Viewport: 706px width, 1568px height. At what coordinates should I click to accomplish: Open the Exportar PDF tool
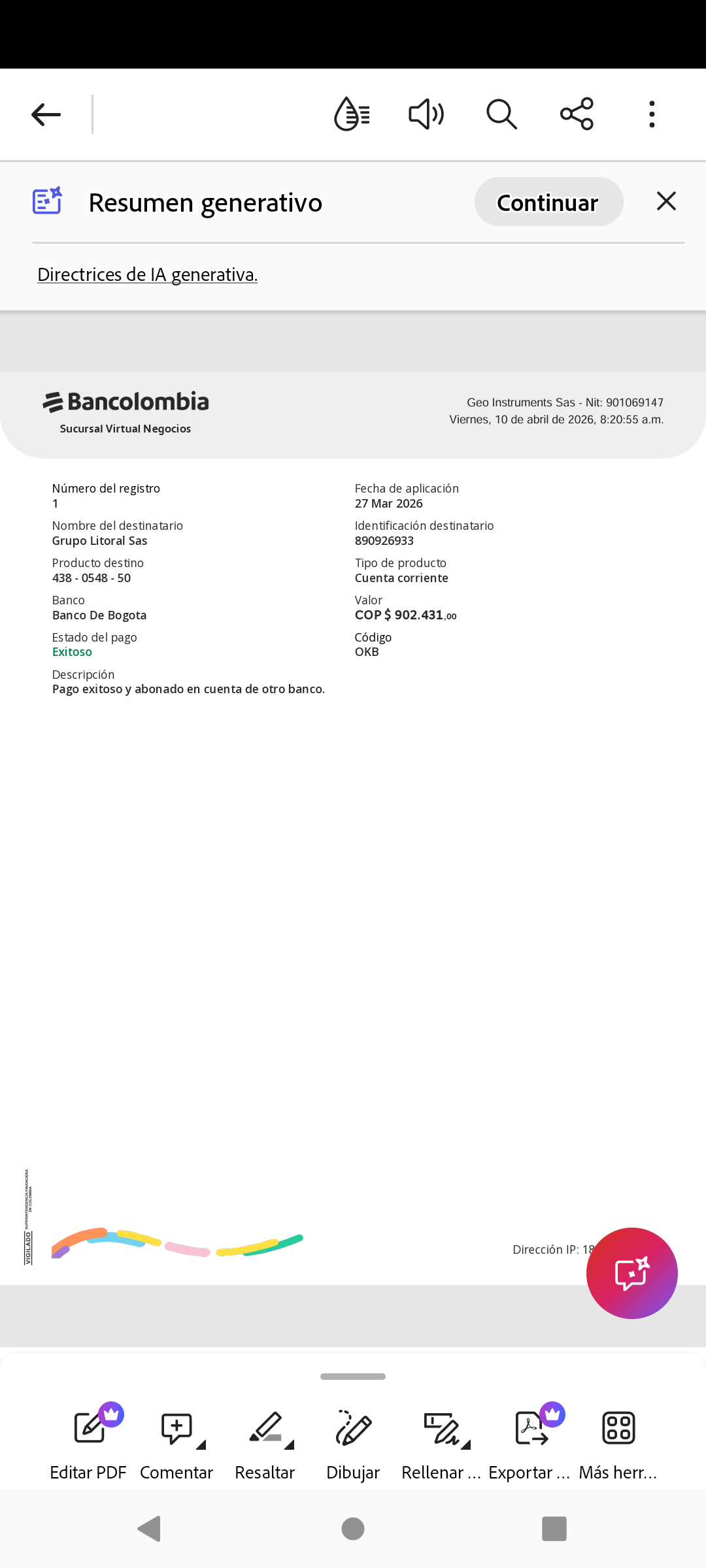pos(529,1442)
